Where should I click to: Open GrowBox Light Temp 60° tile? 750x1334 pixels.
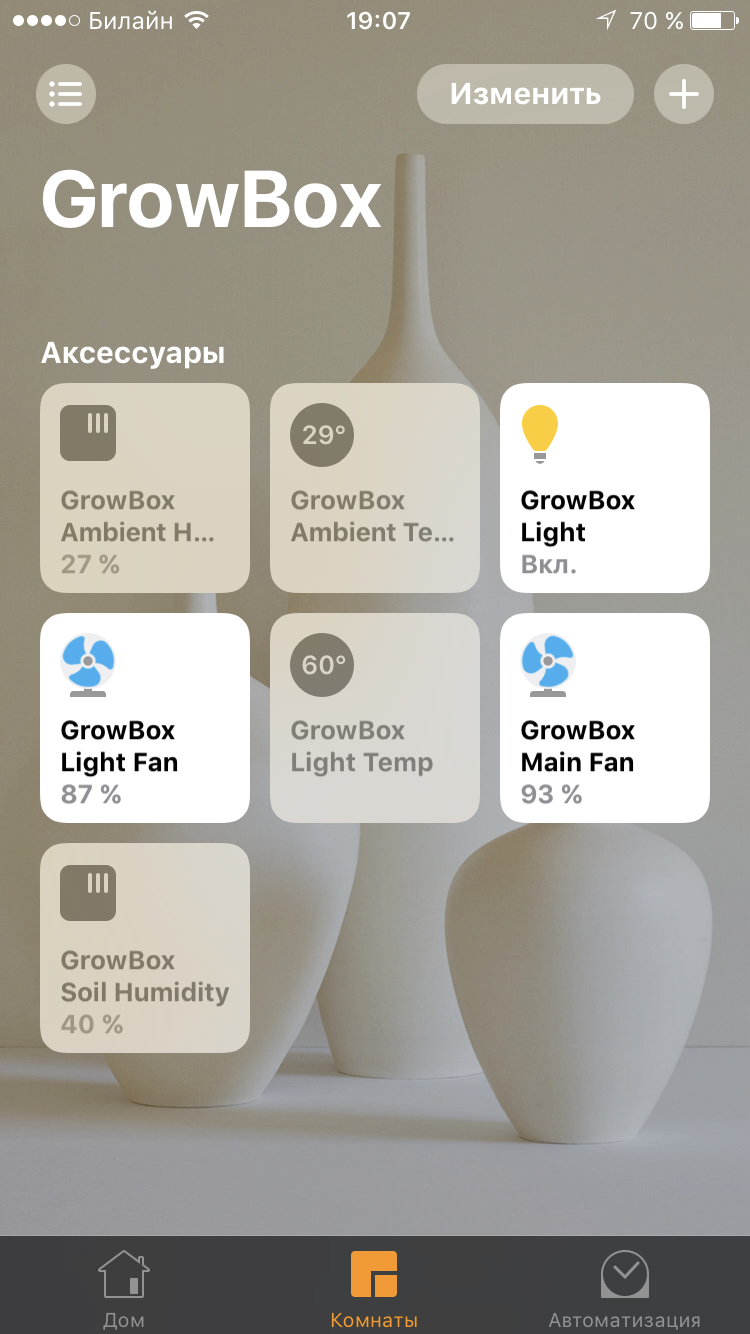pyautogui.click(x=375, y=718)
